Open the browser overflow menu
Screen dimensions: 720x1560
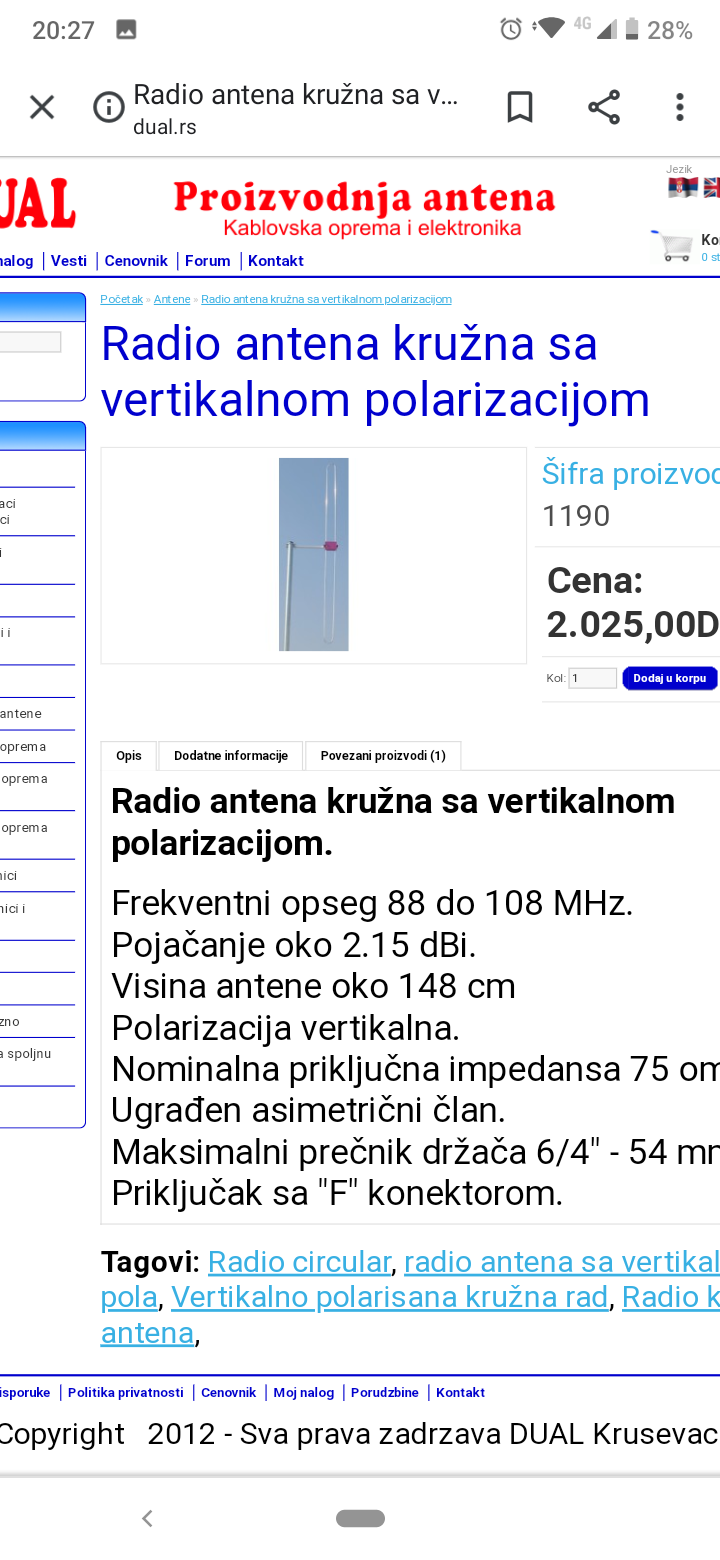680,107
